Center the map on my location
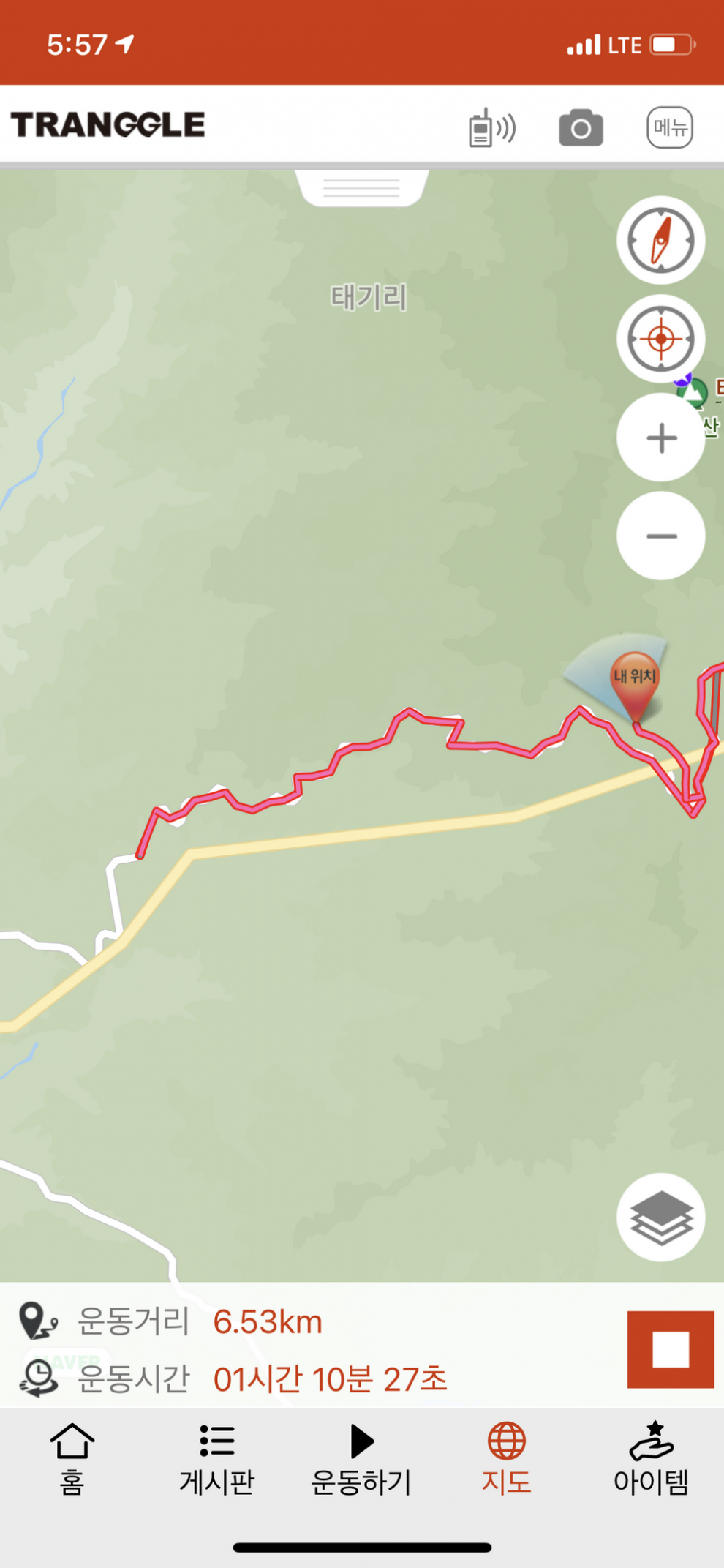 click(x=660, y=339)
